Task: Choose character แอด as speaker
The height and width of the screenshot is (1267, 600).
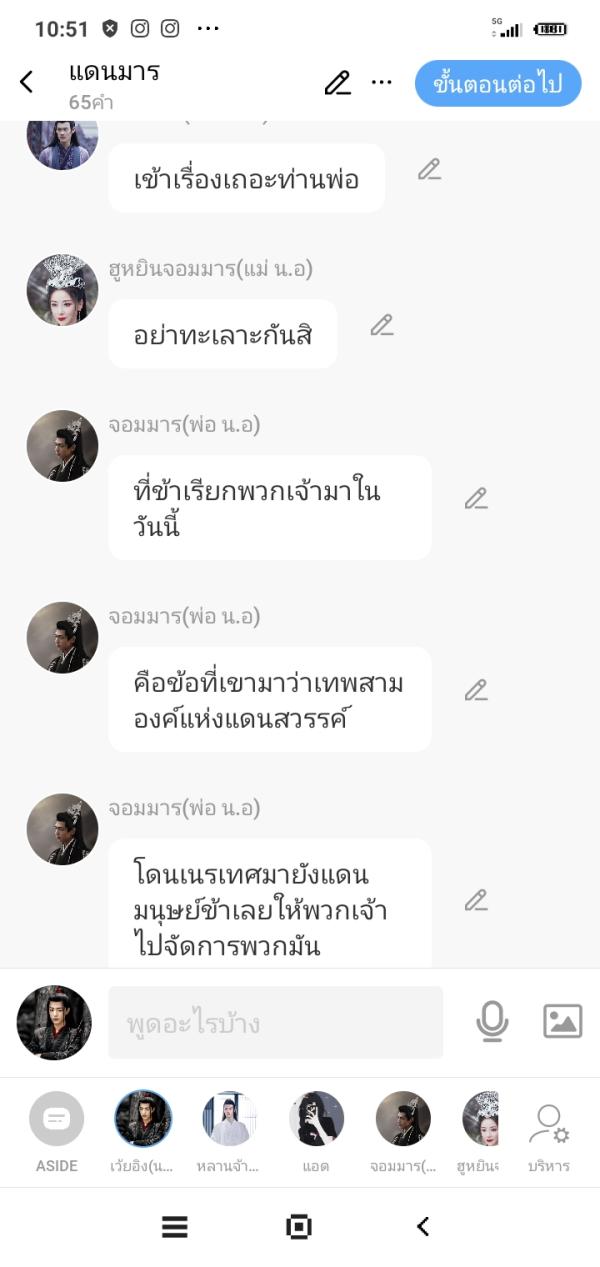Action: click(x=316, y=1119)
